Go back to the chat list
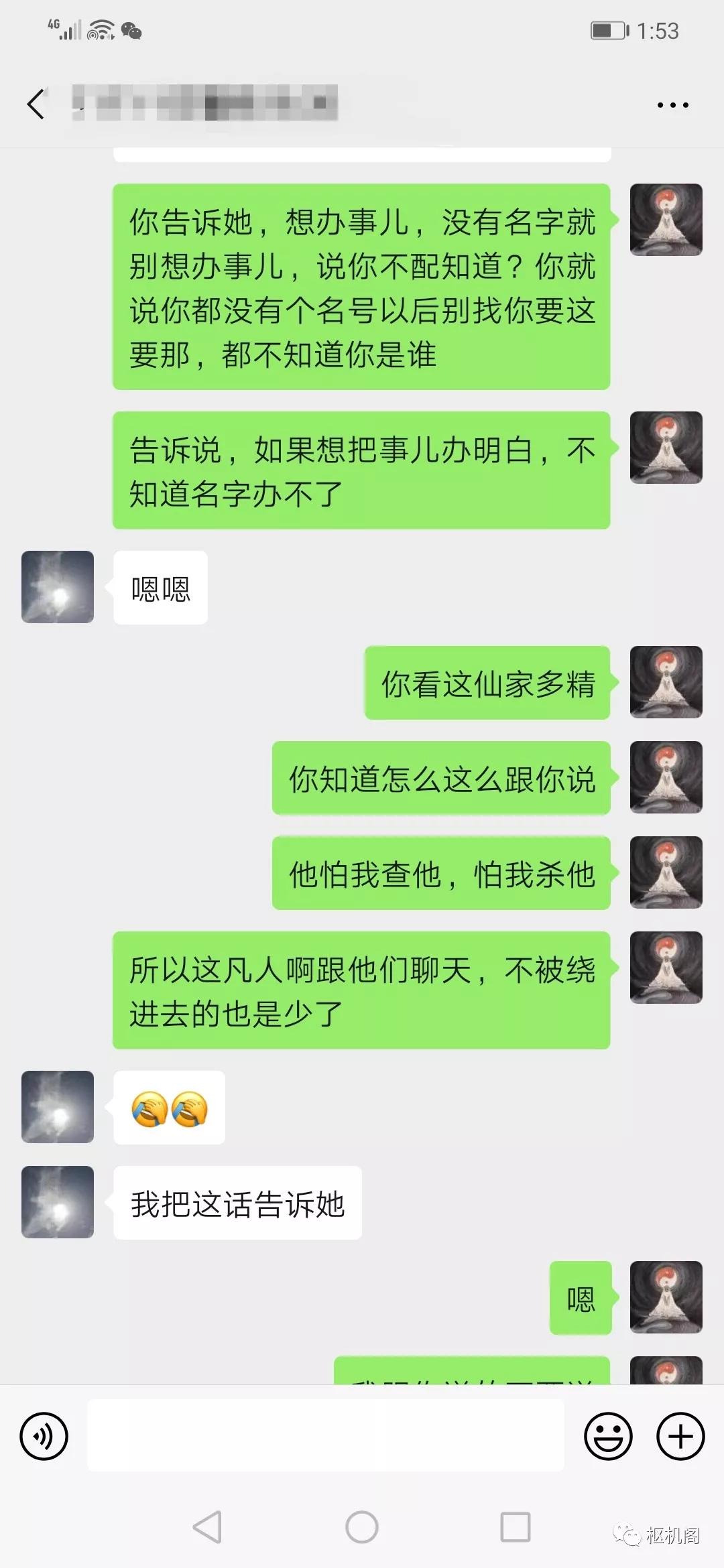 tap(36, 105)
